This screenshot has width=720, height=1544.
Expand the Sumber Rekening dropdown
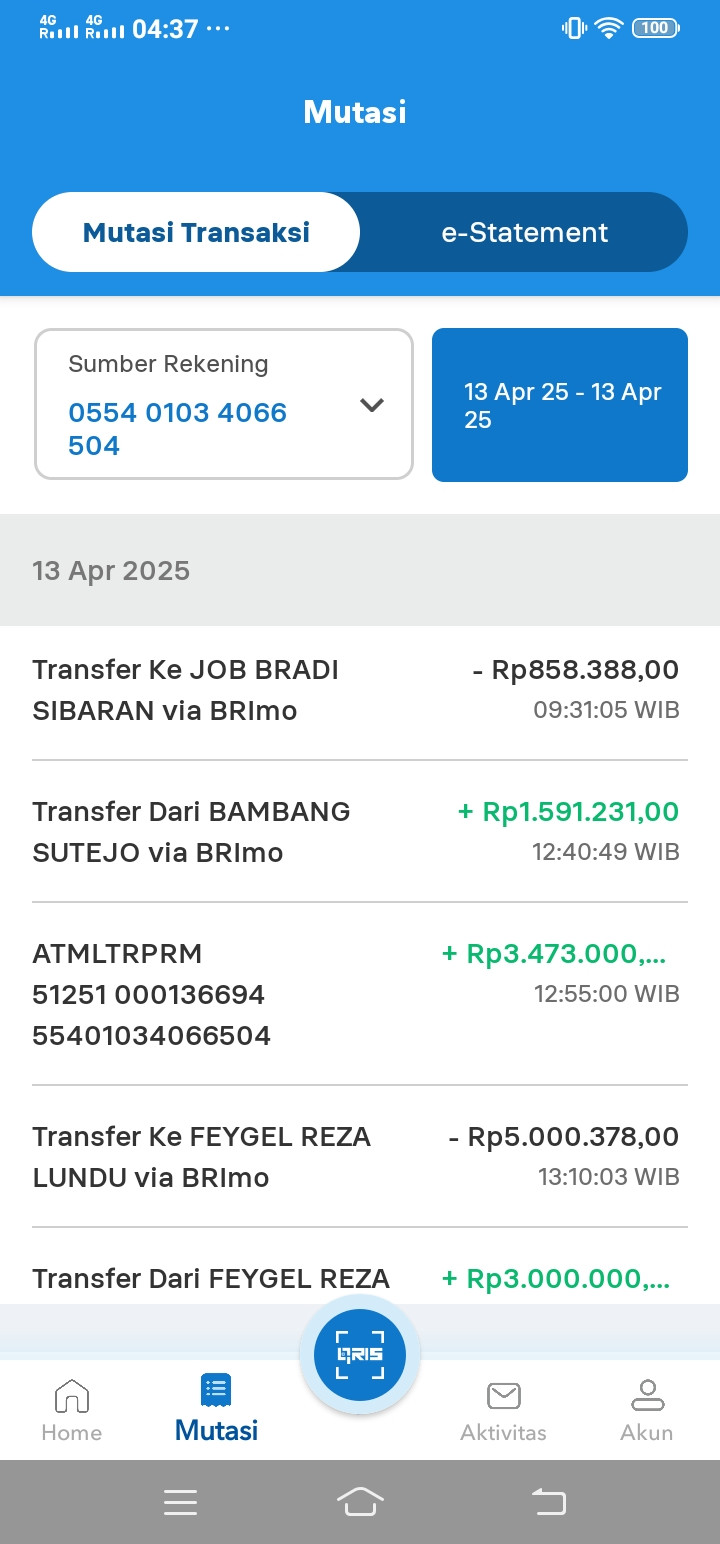[x=224, y=405]
